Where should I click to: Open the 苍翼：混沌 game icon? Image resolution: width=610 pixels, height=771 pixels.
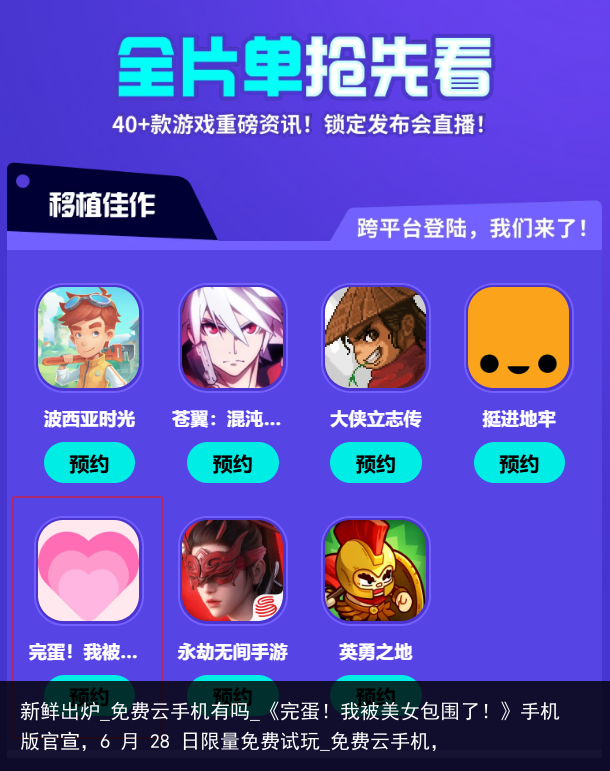(232, 338)
